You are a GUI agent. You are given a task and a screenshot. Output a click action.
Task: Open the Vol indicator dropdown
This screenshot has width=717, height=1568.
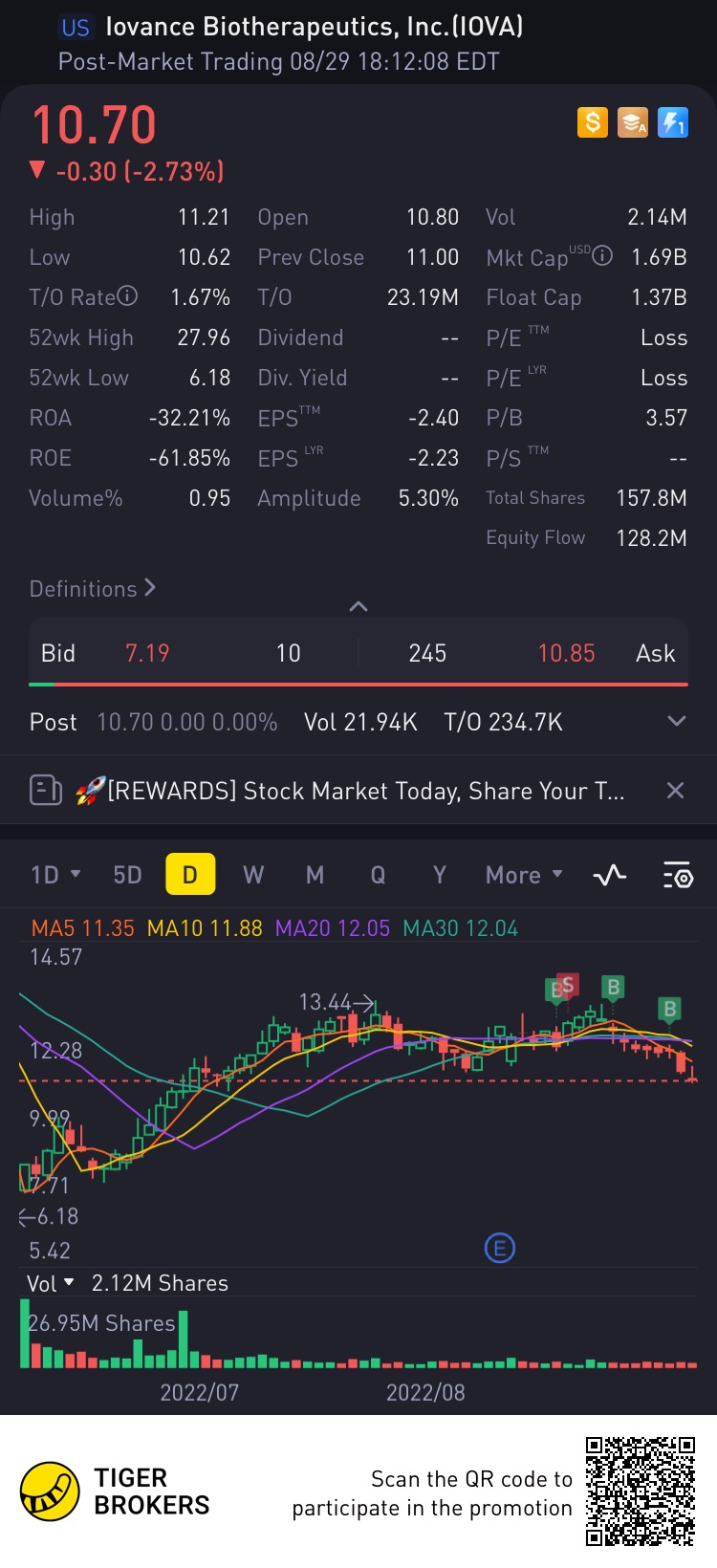(50, 1283)
